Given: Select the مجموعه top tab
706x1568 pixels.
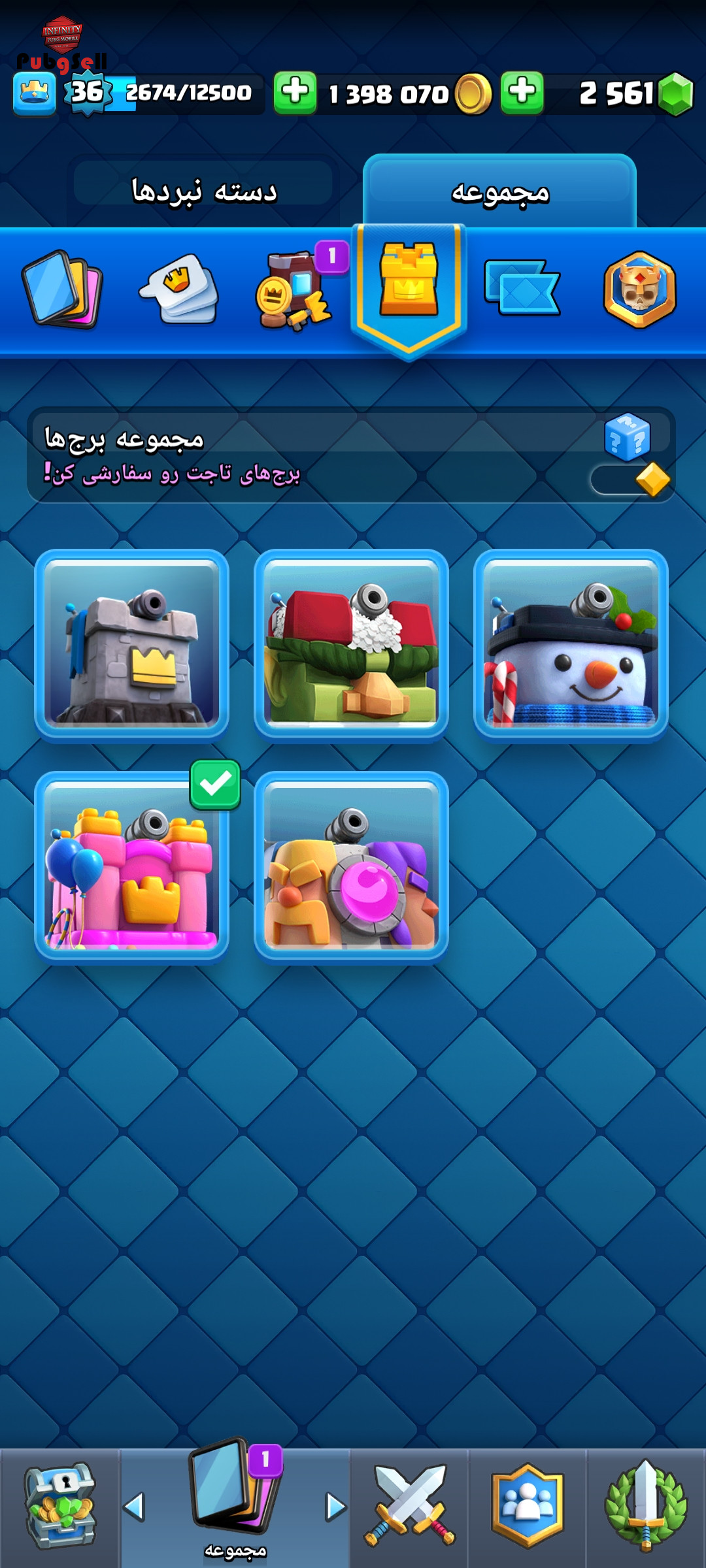Looking at the screenshot, I should pyautogui.click(x=499, y=191).
